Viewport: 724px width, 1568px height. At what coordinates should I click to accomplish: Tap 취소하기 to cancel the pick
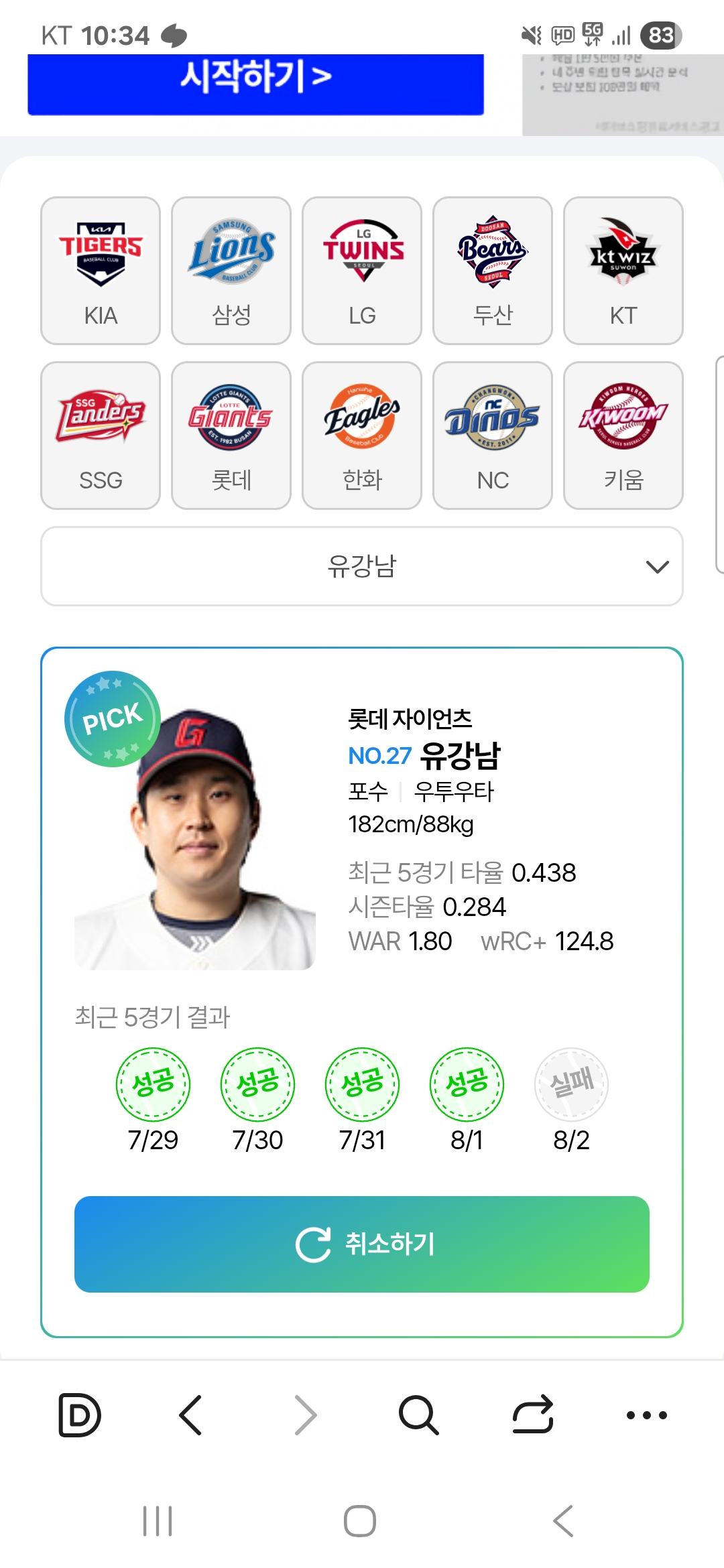pyautogui.click(x=362, y=1244)
